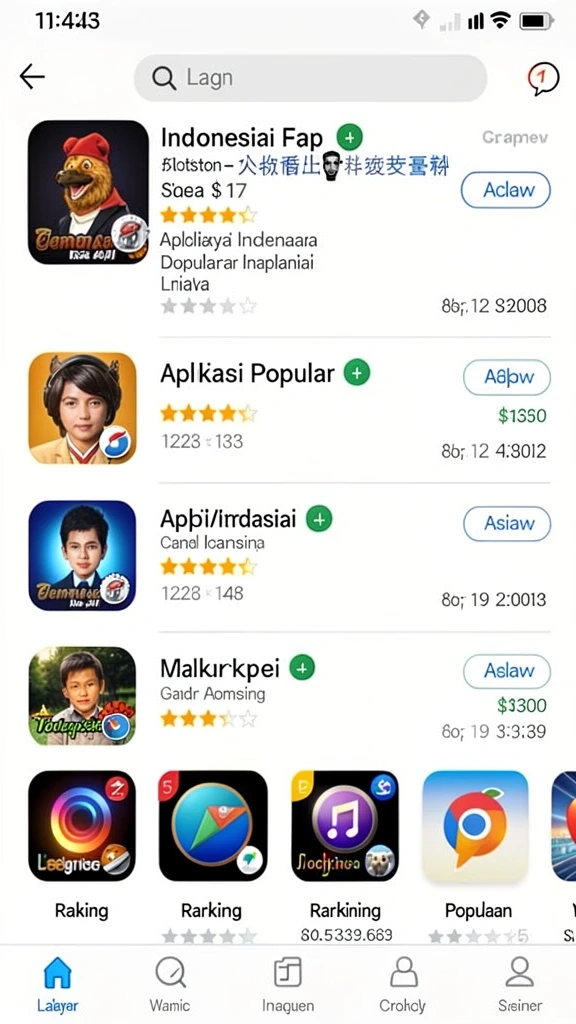Switch to the Sıeiner tab
The image size is (576, 1024).
point(520,983)
